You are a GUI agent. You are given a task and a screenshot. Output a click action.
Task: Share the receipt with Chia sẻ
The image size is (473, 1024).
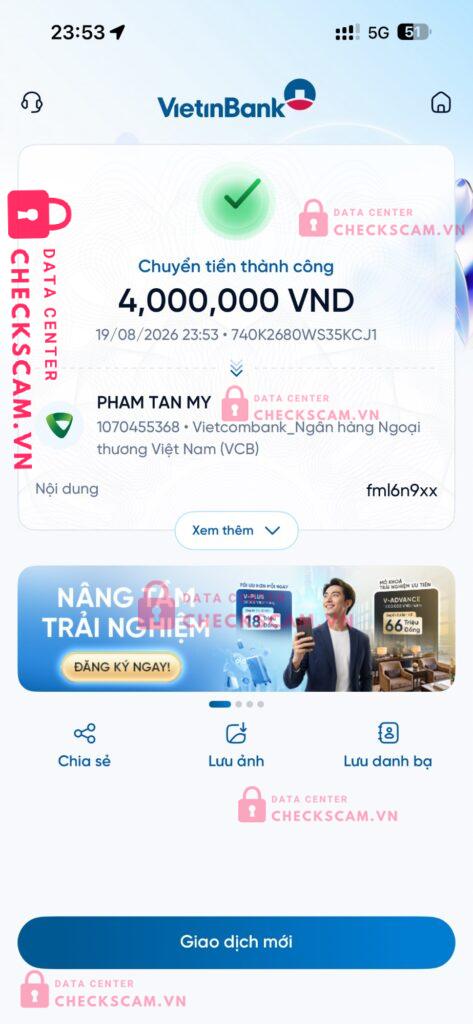84,745
